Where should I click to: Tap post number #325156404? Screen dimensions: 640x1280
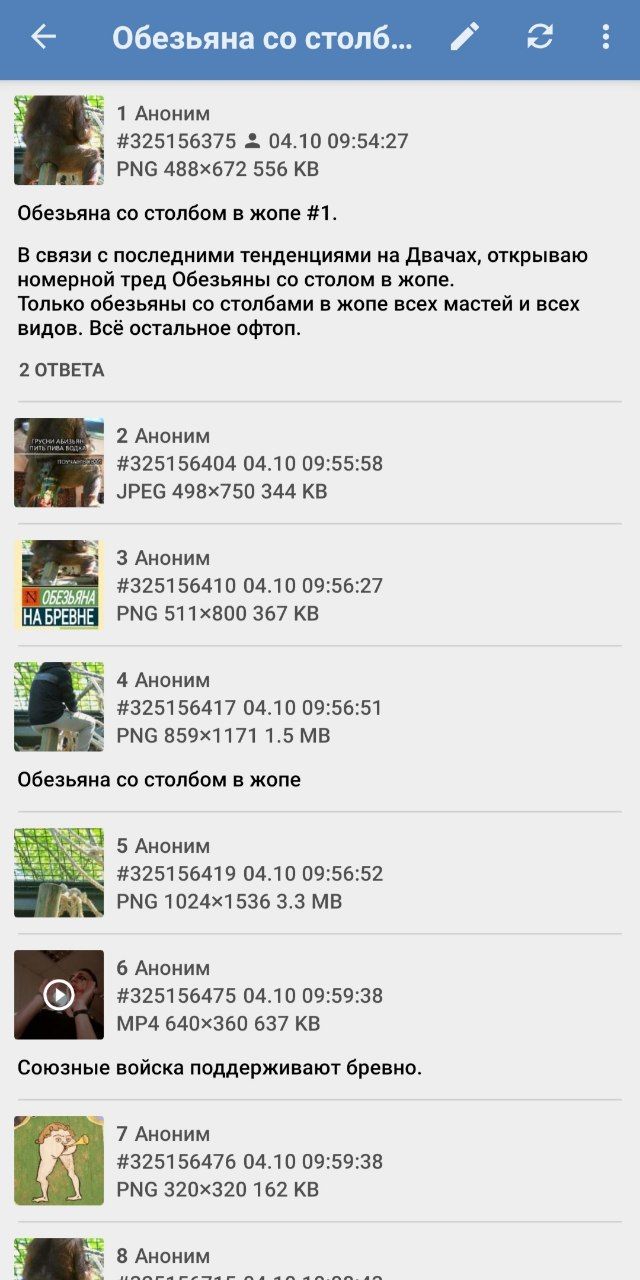click(x=176, y=464)
